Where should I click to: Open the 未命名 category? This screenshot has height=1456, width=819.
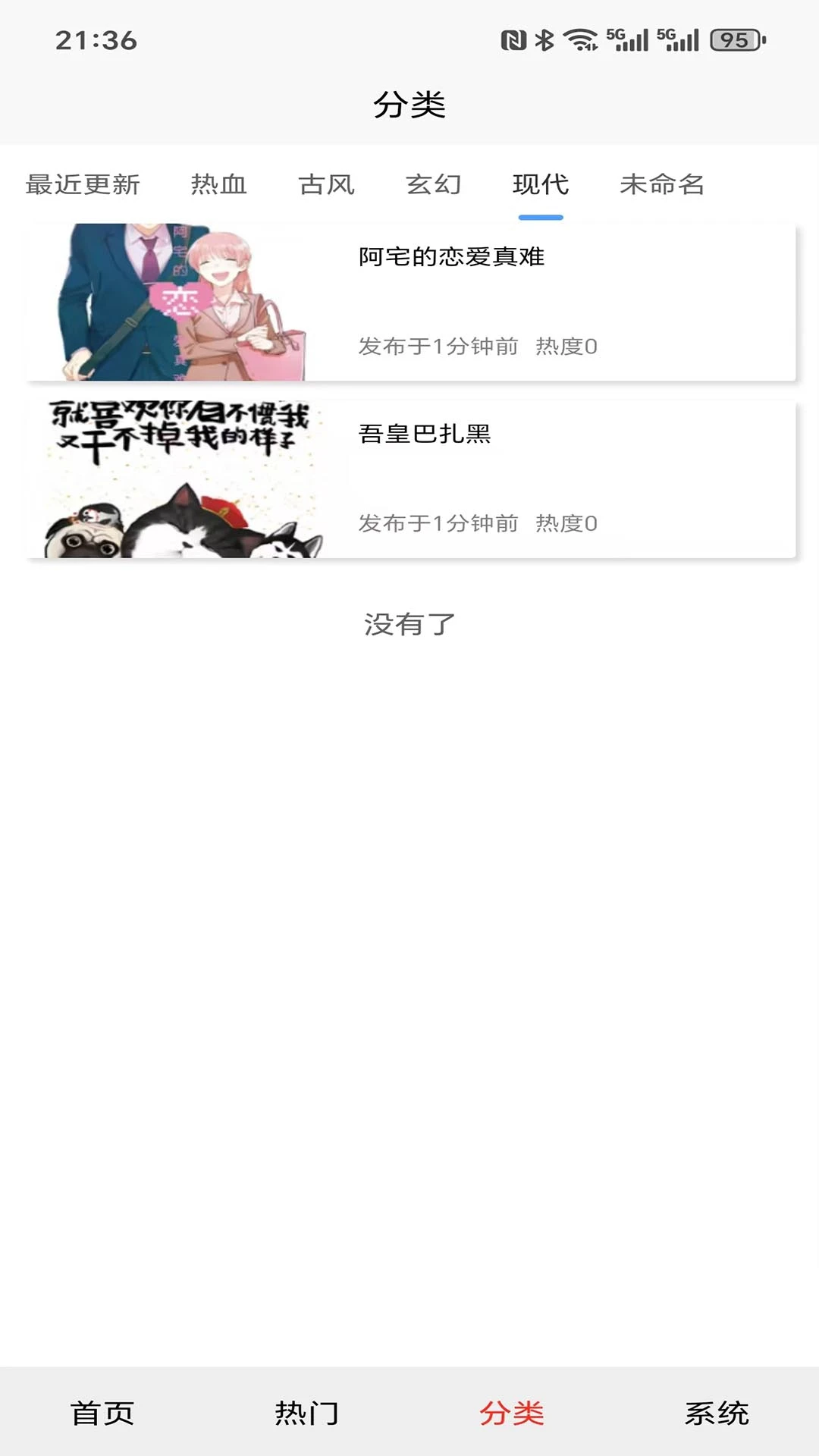coord(663,184)
